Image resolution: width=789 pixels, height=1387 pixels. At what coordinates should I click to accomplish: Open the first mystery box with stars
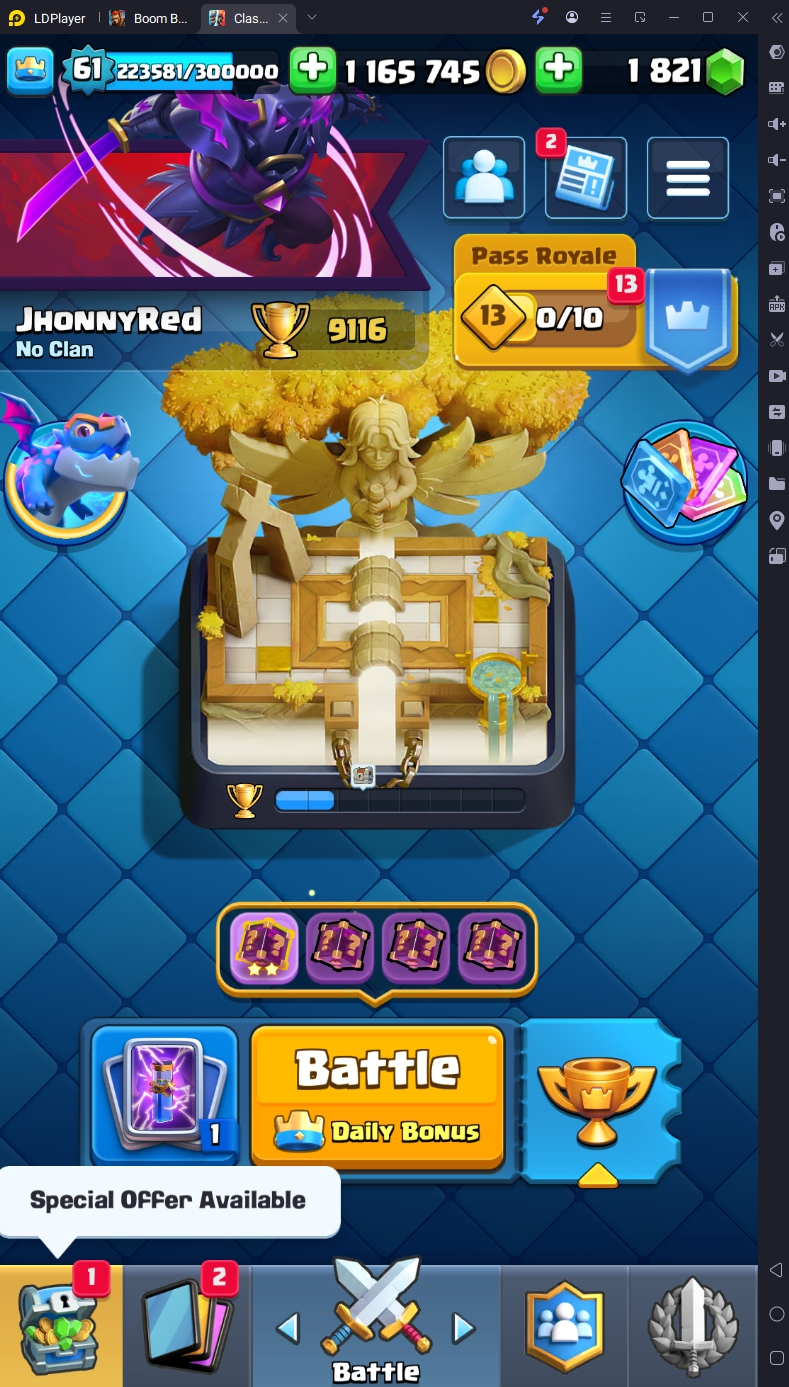264,949
